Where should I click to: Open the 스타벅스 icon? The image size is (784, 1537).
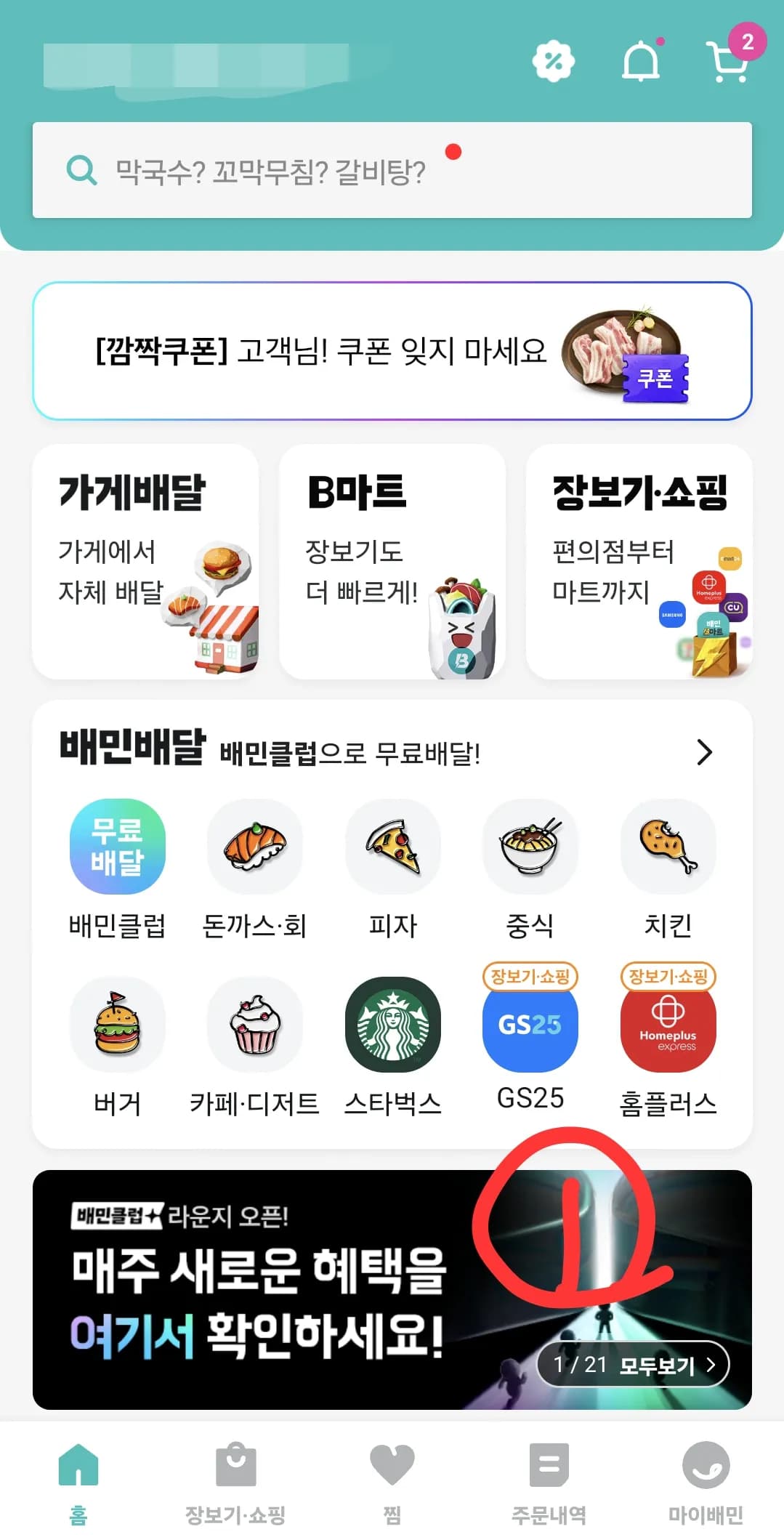coord(392,1025)
